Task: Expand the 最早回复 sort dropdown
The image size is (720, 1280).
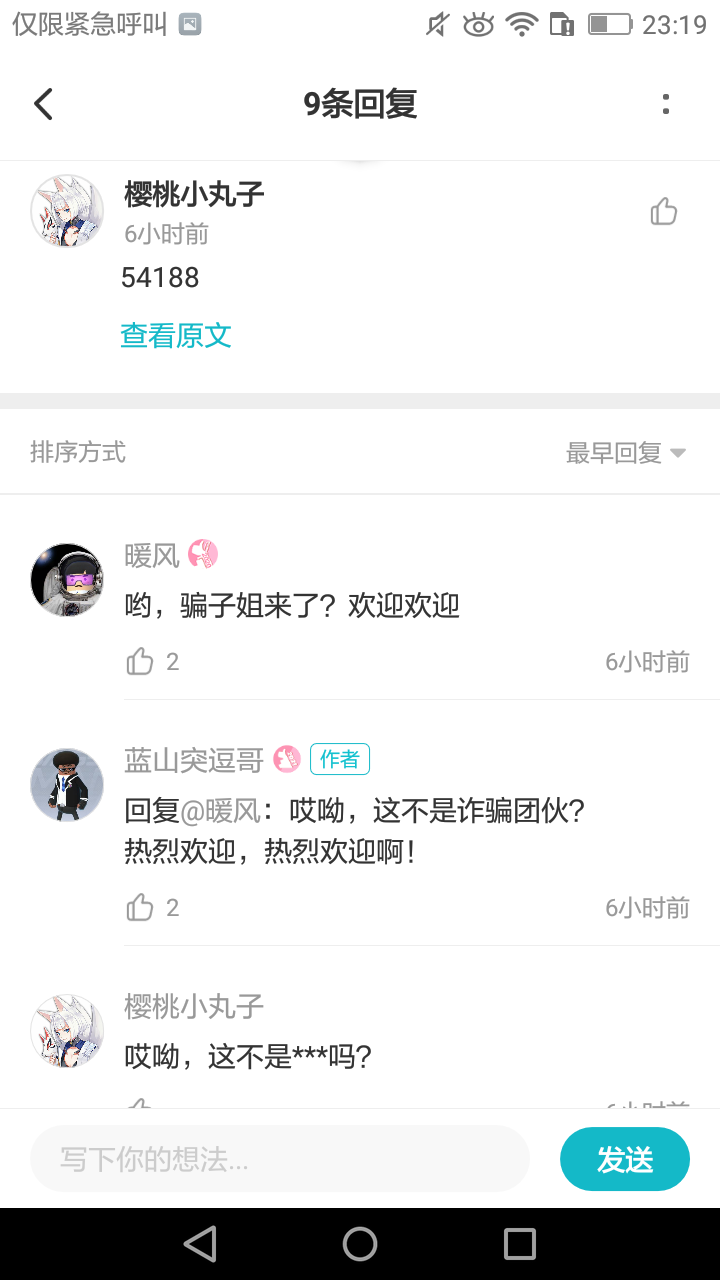Action: (626, 453)
